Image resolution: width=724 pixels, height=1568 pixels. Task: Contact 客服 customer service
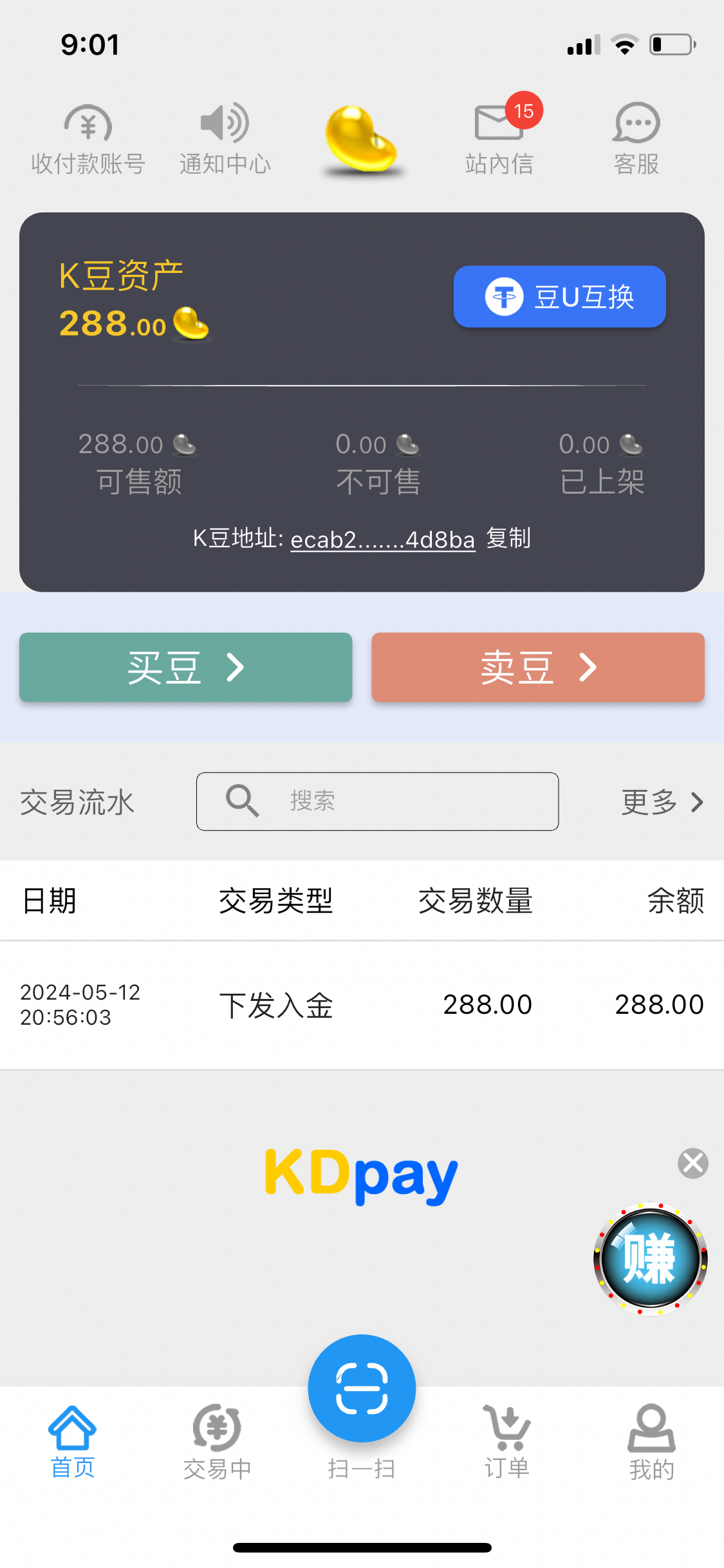pyautogui.click(x=636, y=140)
